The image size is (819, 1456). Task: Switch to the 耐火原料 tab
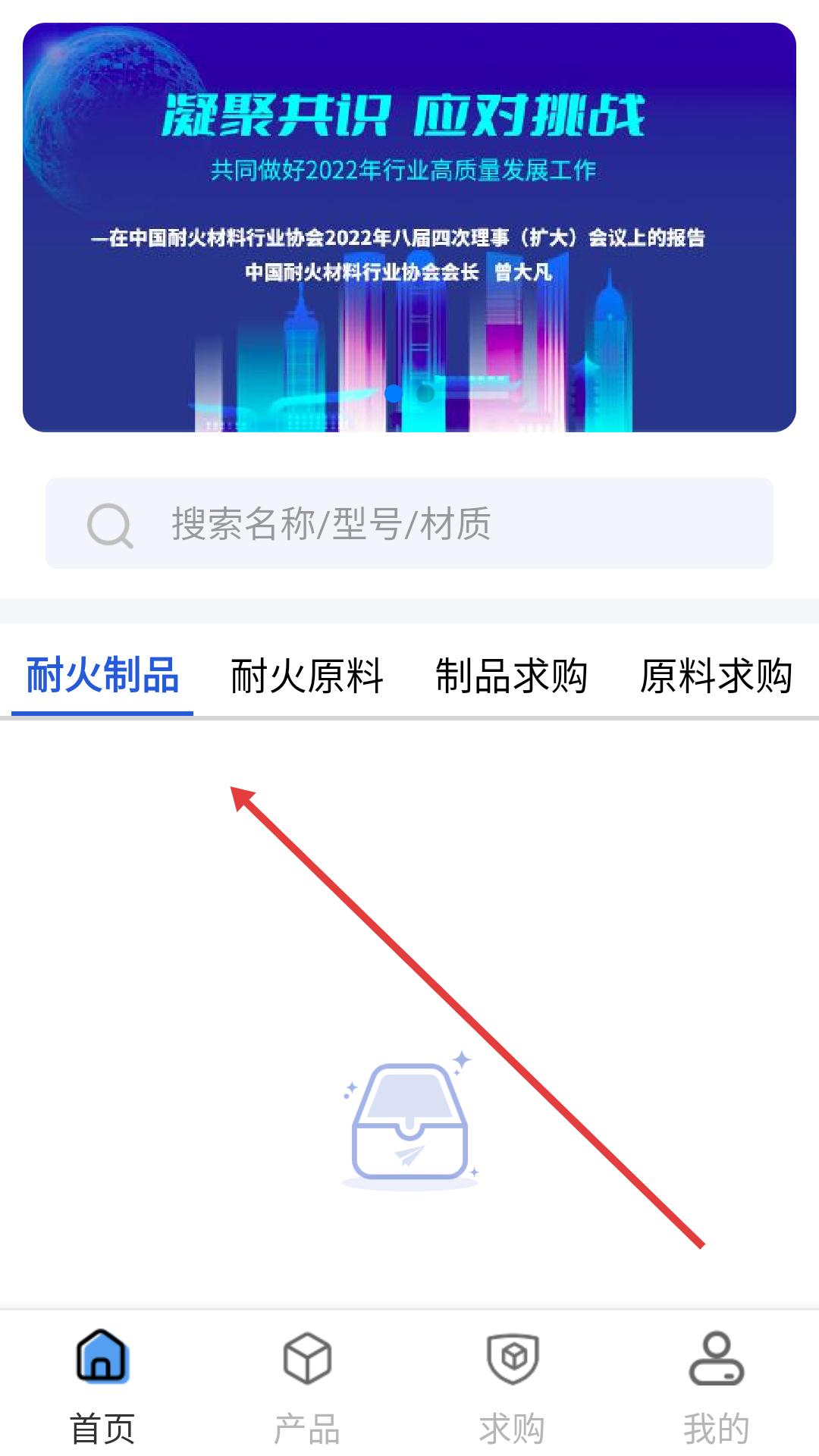point(307,676)
